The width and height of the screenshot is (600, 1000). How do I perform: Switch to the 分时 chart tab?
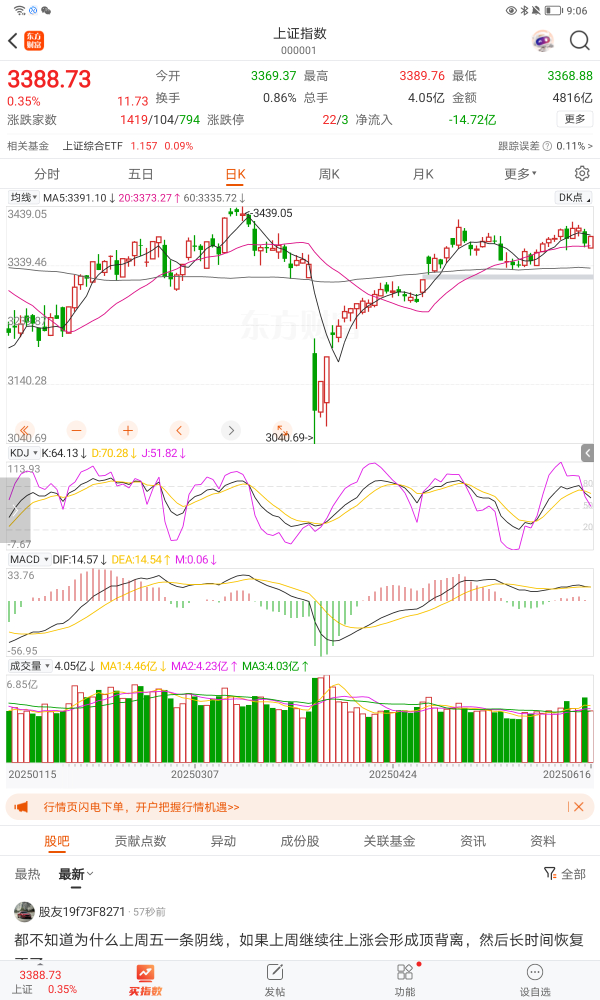click(x=47, y=174)
